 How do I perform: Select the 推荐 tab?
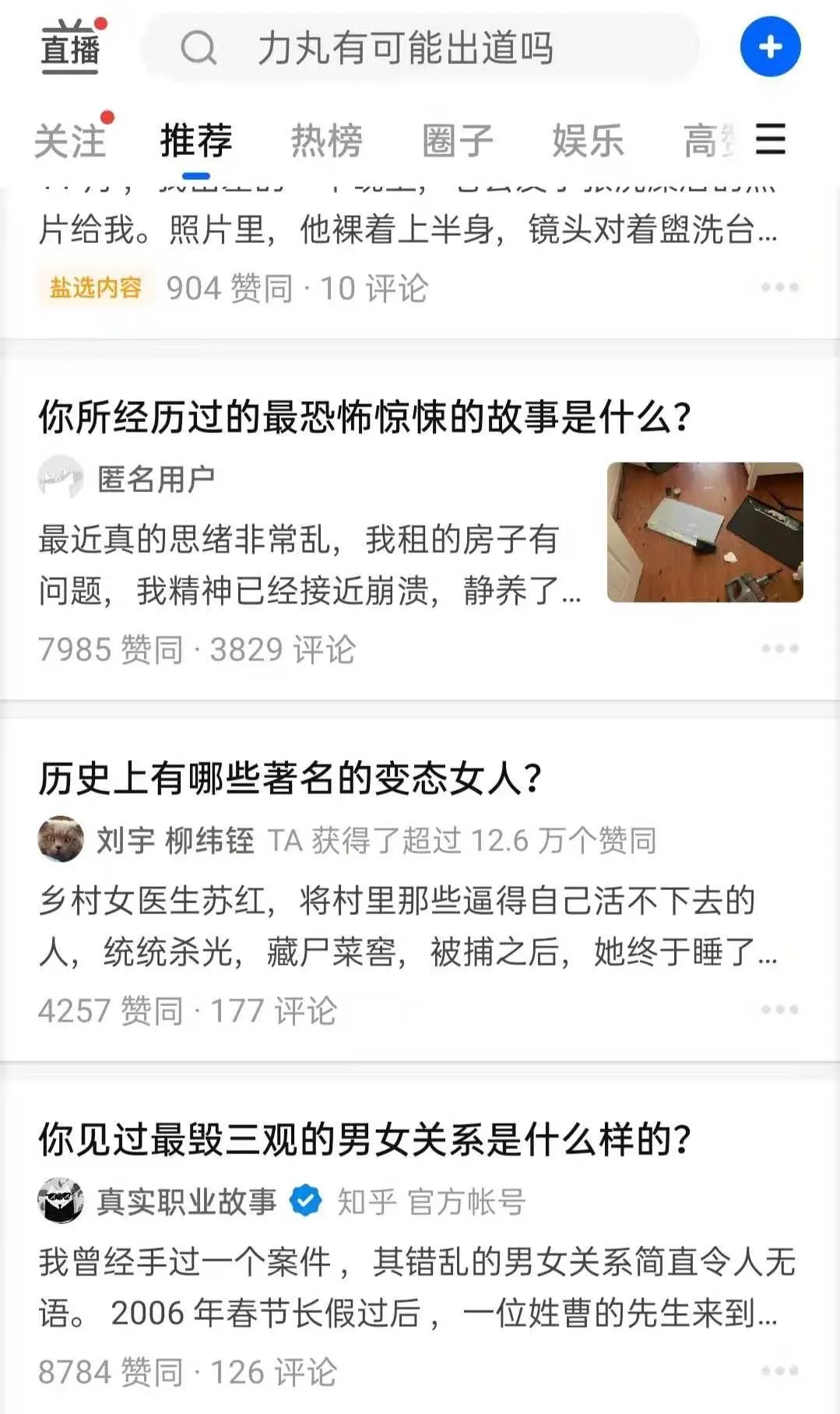coord(196,141)
